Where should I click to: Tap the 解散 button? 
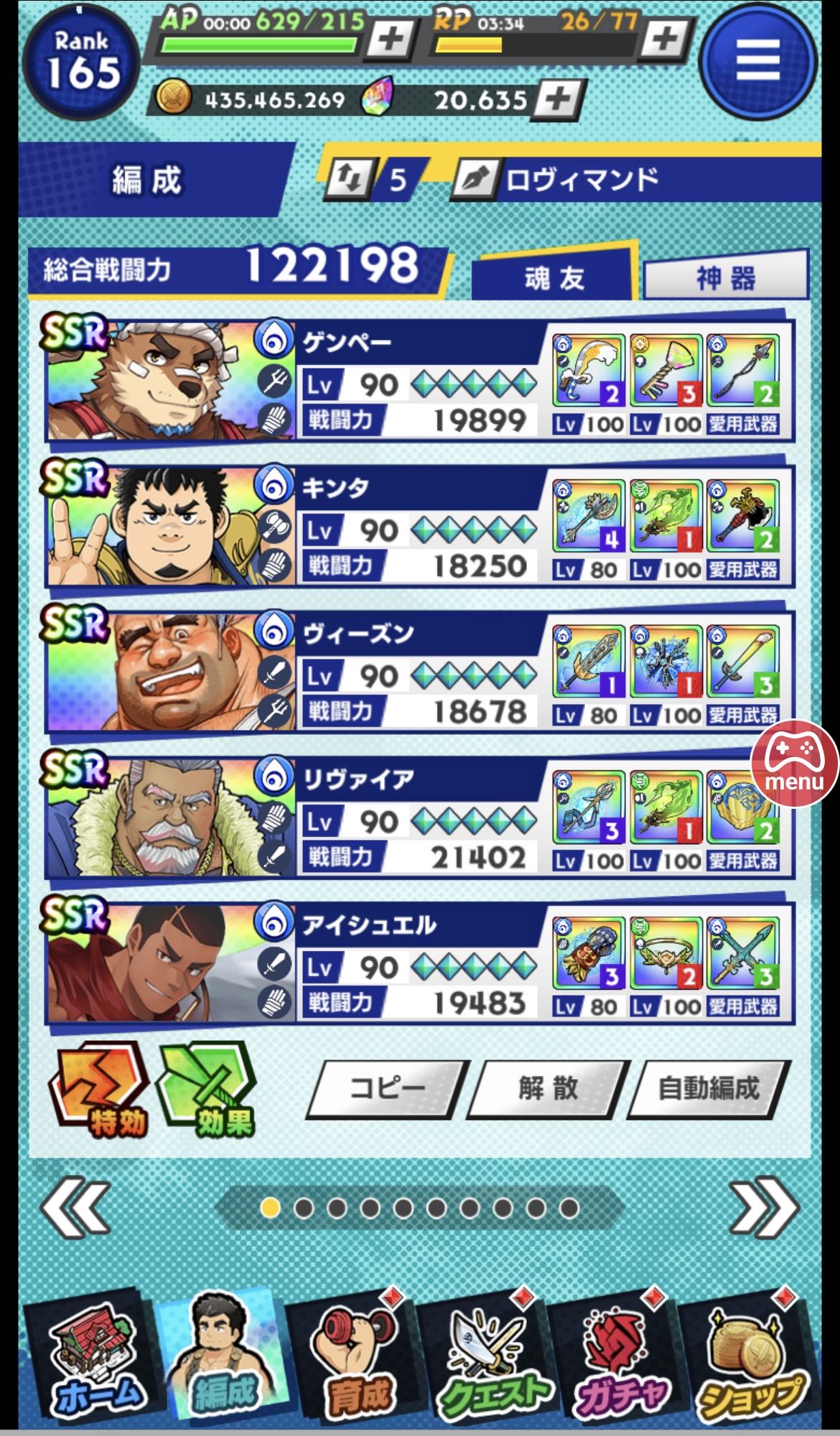click(x=549, y=1088)
